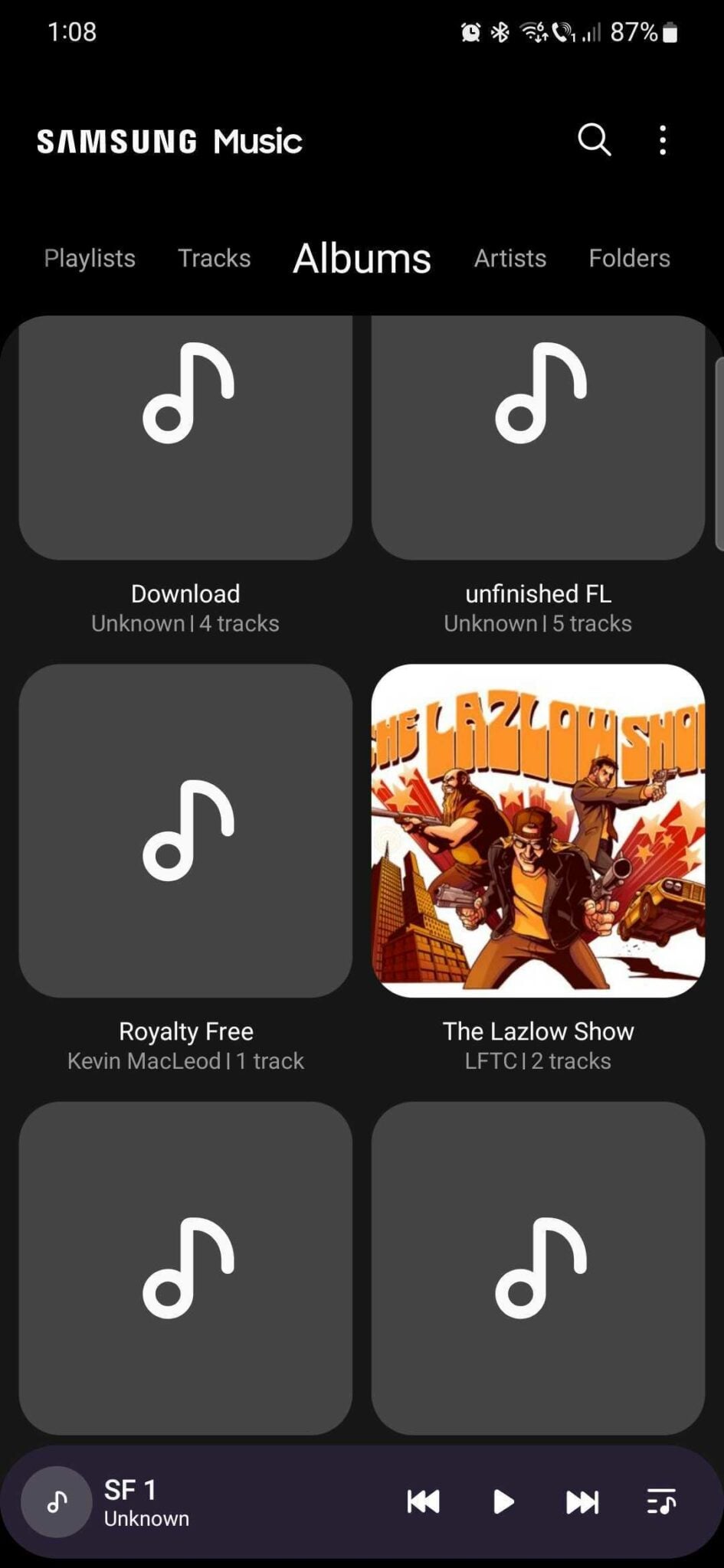This screenshot has width=724, height=1568.
Task: Open the Folders tab
Action: 628,258
